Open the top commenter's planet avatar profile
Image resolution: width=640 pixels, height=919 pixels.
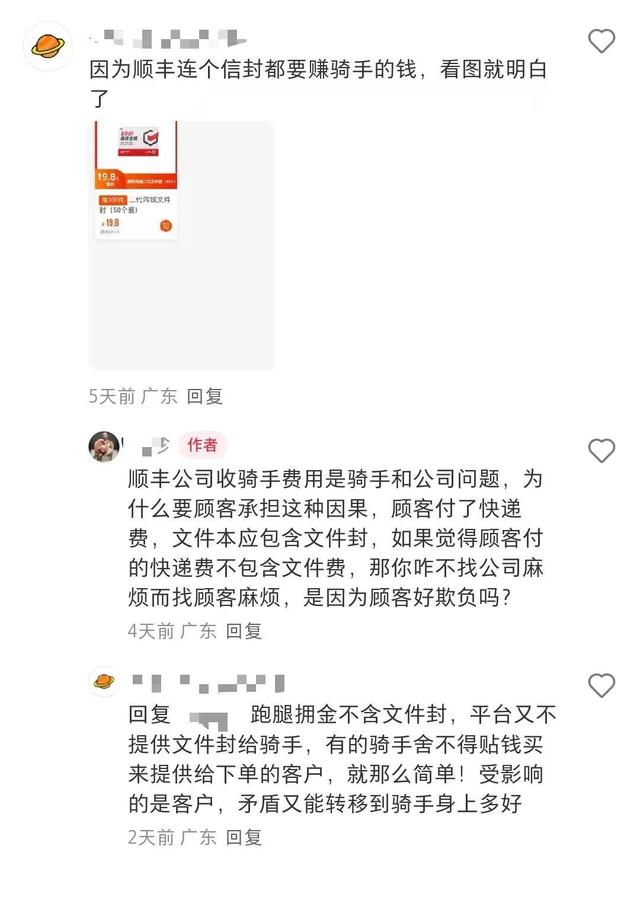pos(48,46)
